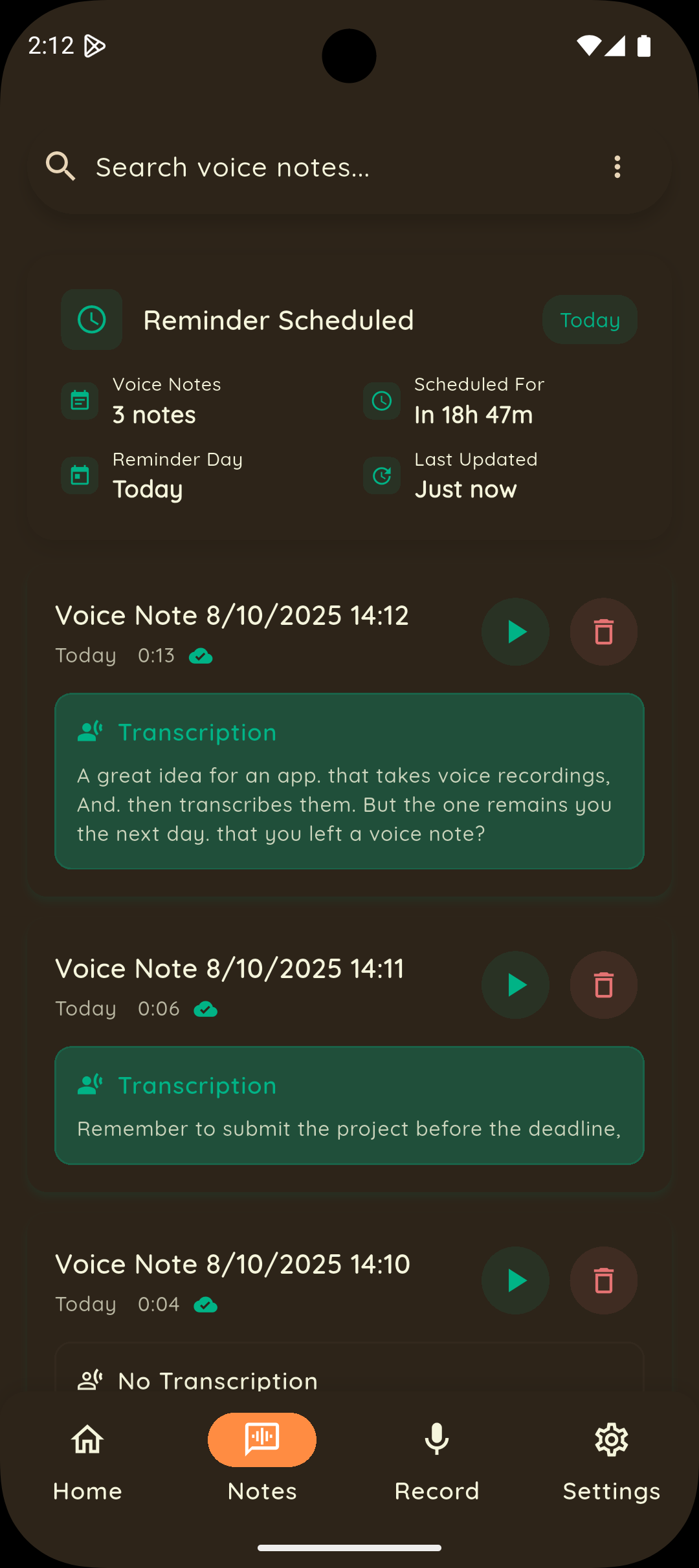Open the three-dot overflow menu
The height and width of the screenshot is (1568, 699).
click(617, 167)
